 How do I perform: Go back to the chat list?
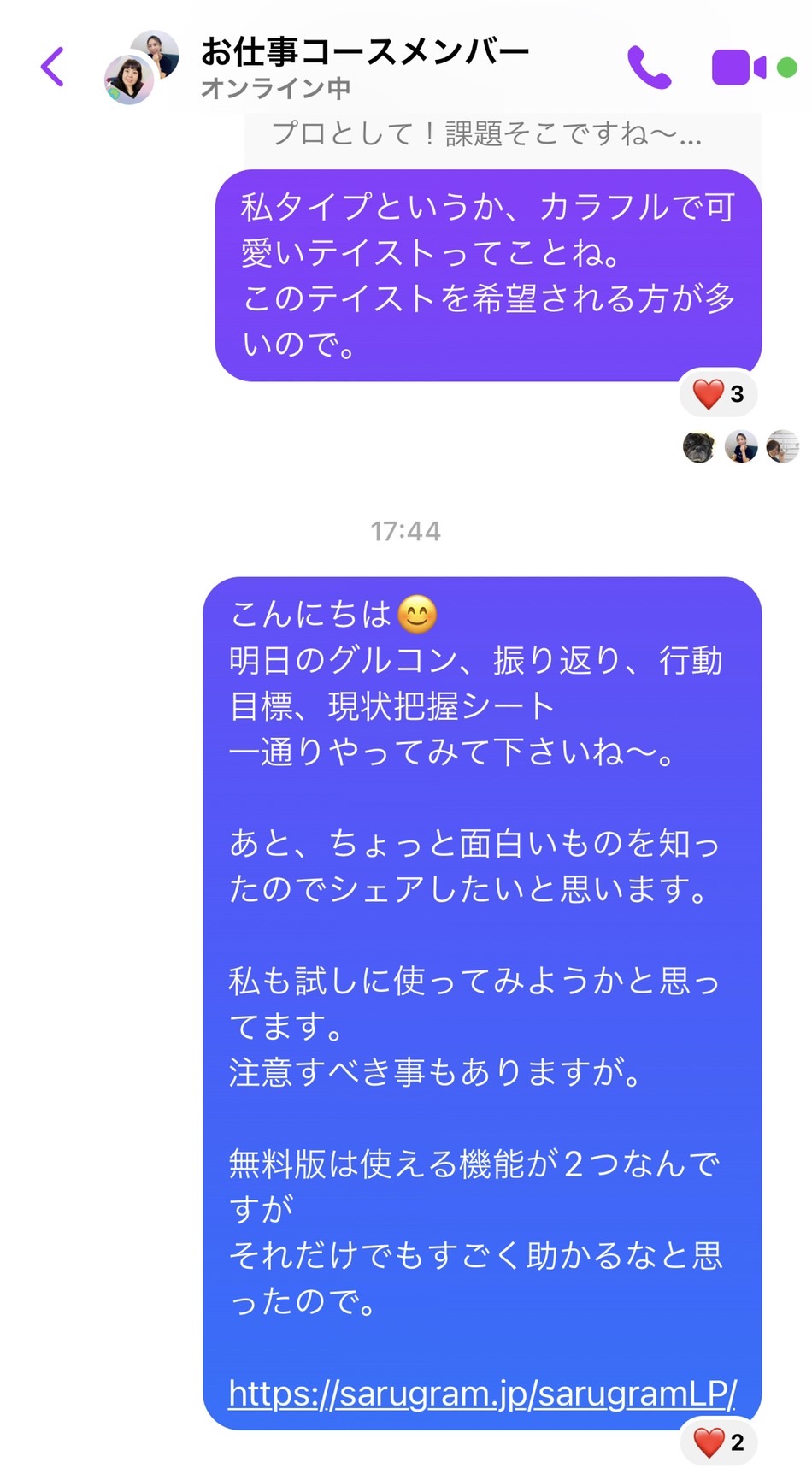pos(53,68)
